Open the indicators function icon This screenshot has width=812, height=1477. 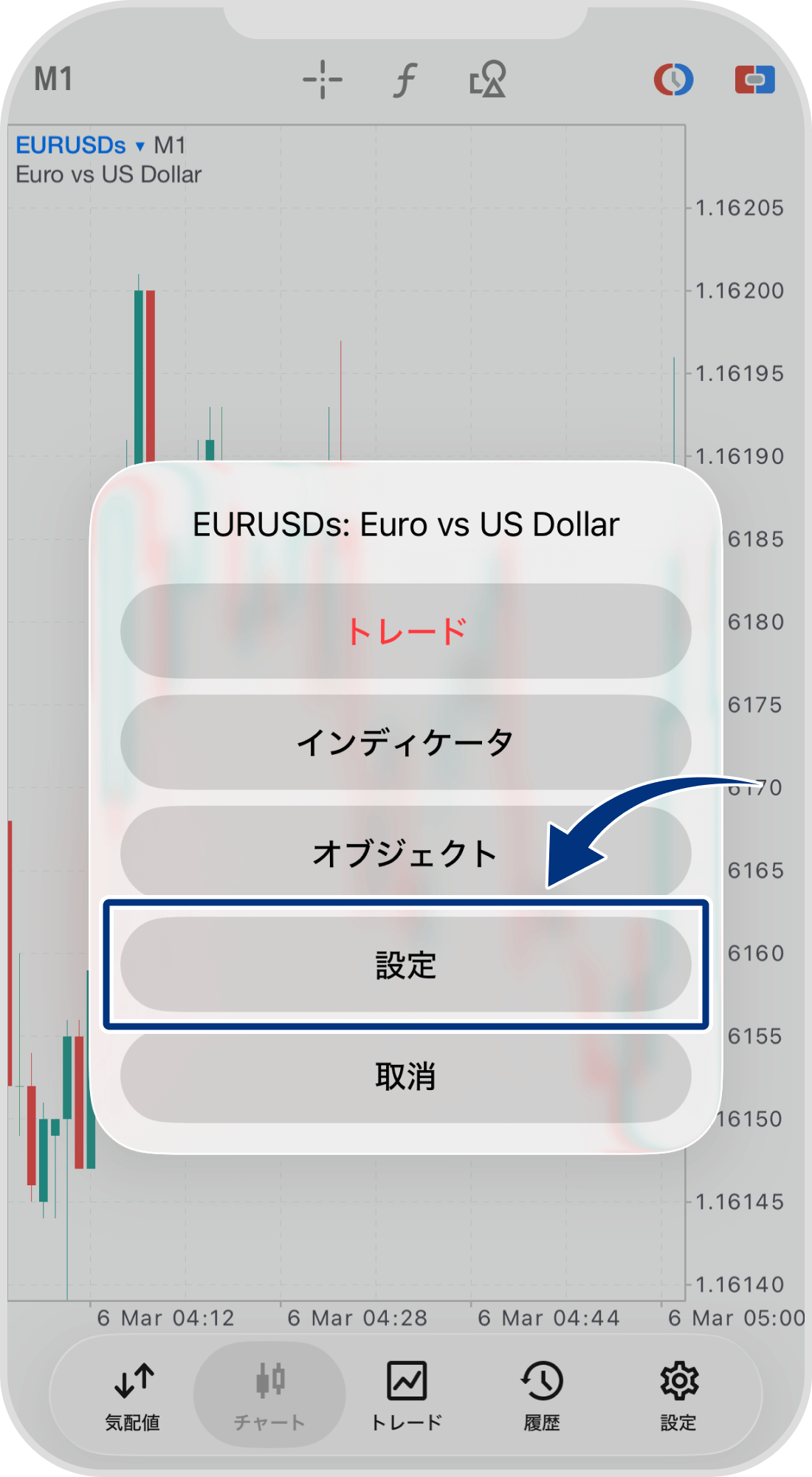pos(405,79)
